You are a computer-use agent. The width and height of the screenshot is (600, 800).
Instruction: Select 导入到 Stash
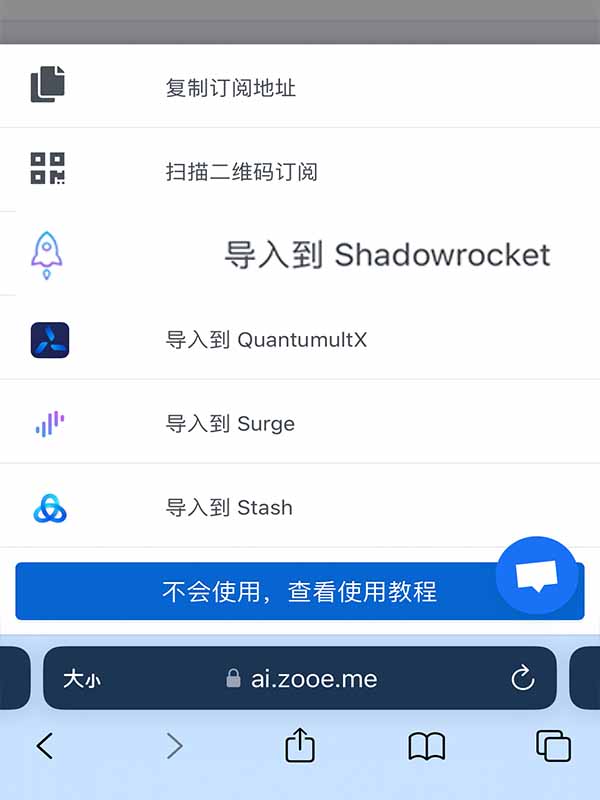[x=229, y=508]
